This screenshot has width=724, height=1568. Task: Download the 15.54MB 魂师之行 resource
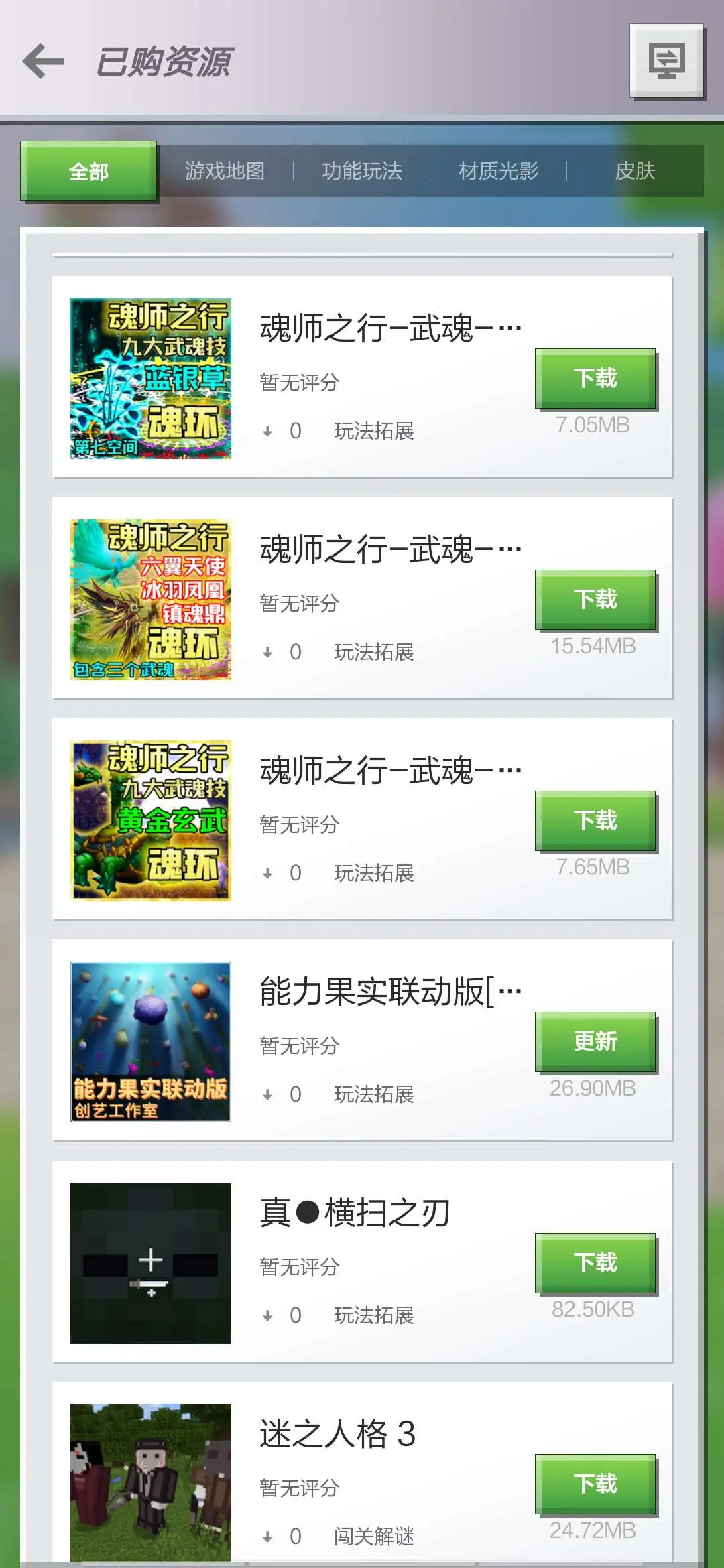click(x=595, y=599)
